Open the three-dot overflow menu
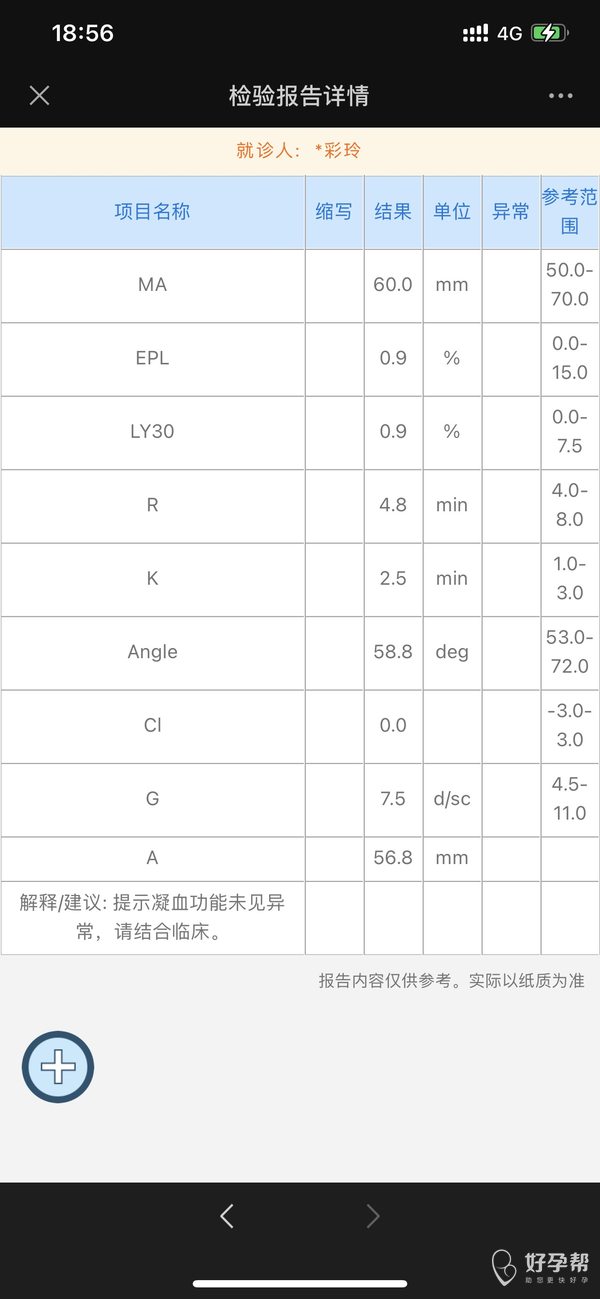Viewport: 600px width, 1299px height. [x=560, y=96]
